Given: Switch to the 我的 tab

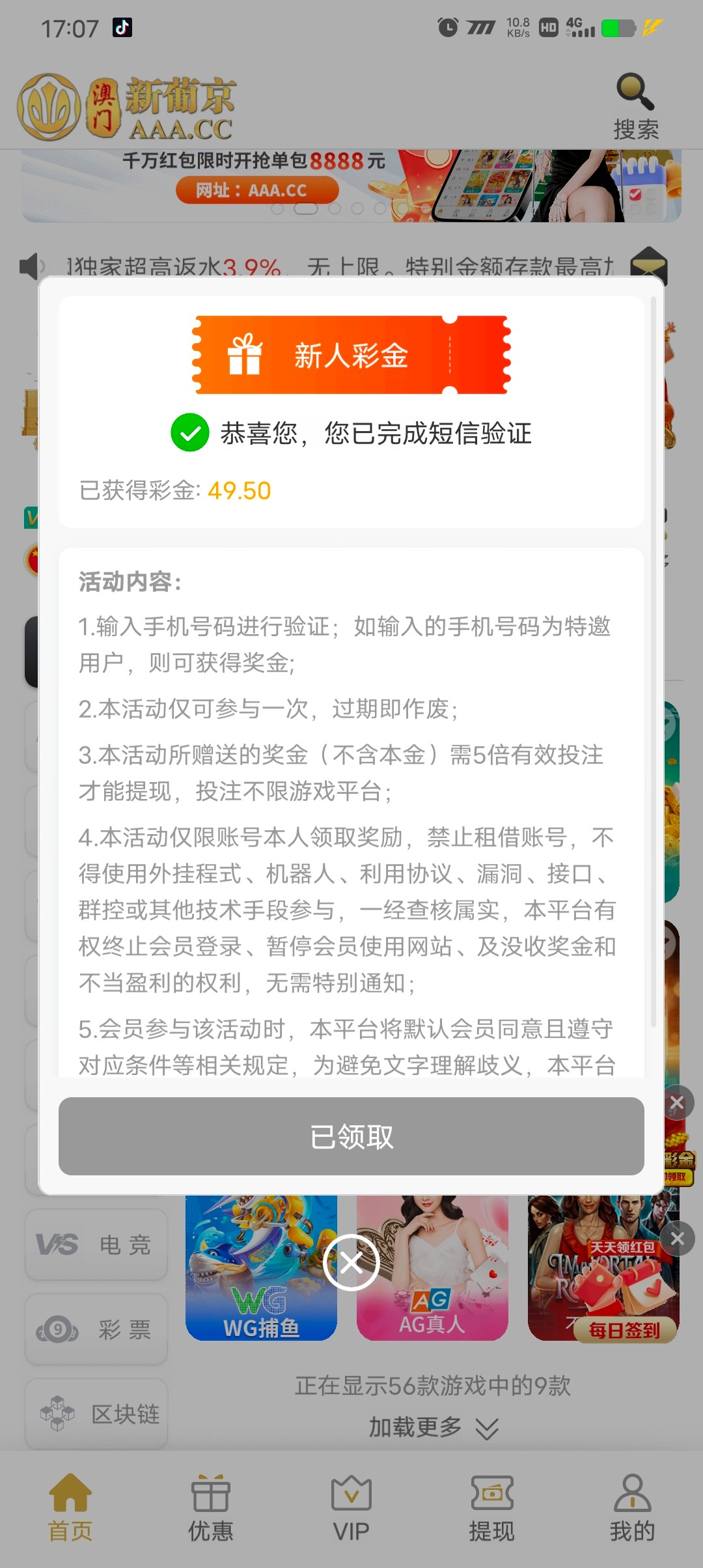Looking at the screenshot, I should (x=632, y=1507).
